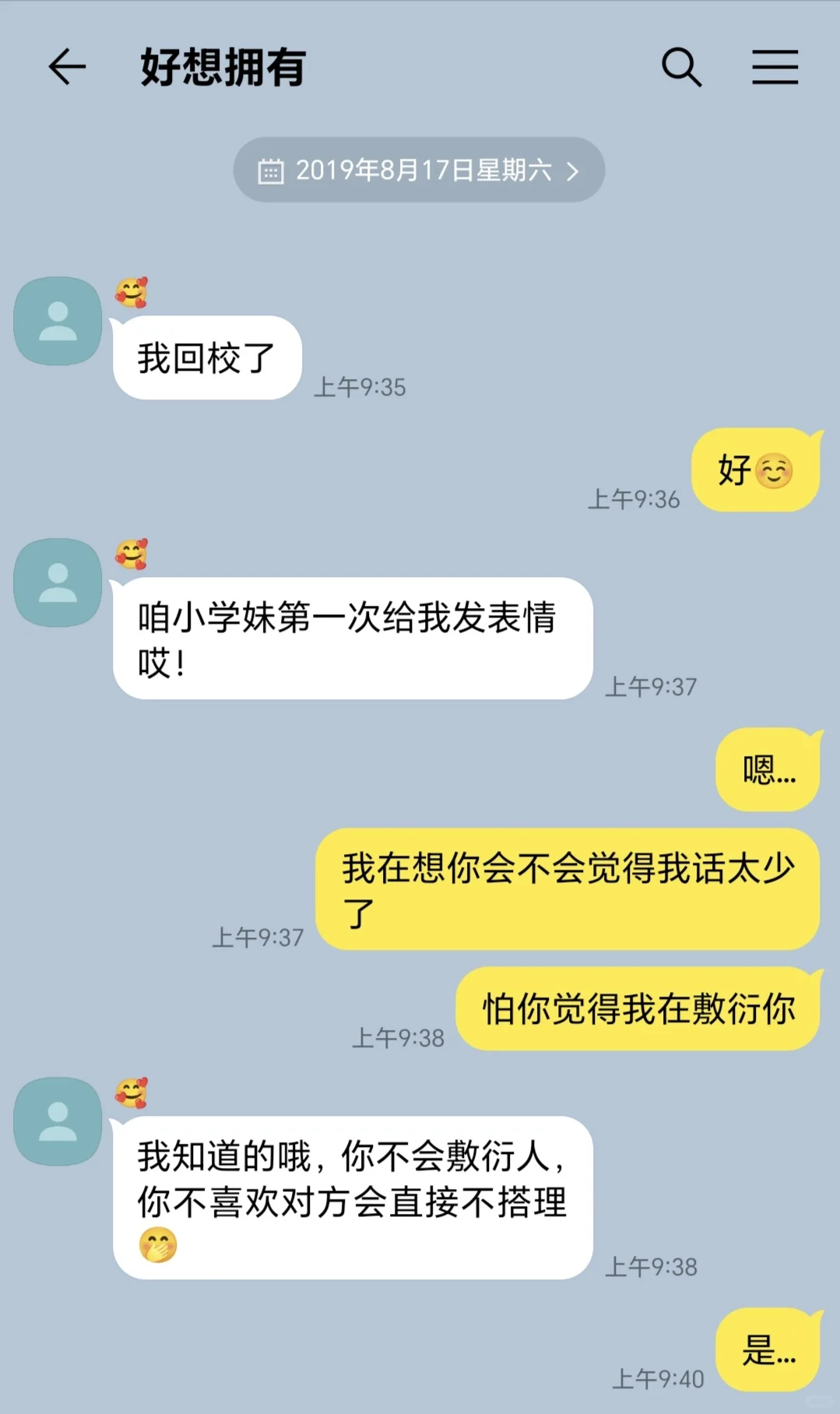The height and width of the screenshot is (1414, 840).
Task: Open search in this chat
Action: tap(682, 67)
